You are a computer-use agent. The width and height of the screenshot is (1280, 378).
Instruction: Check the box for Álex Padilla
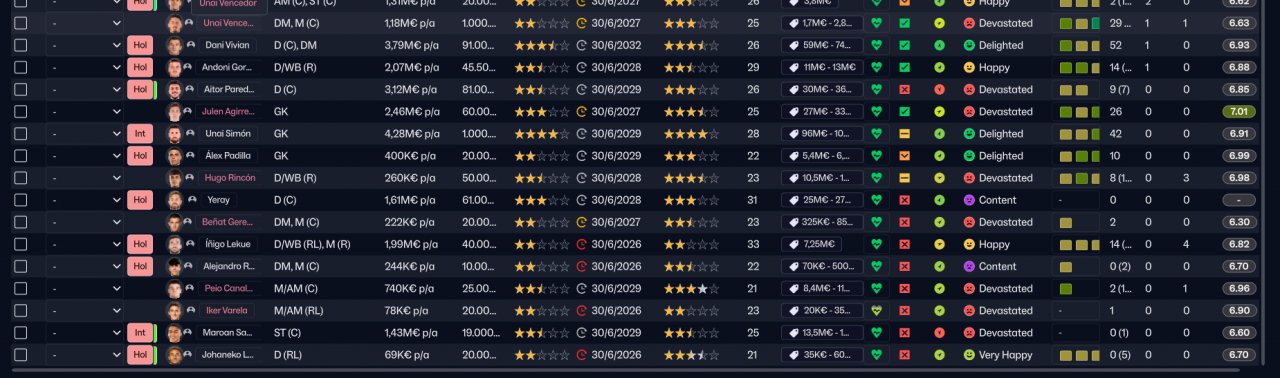pyautogui.click(x=20, y=155)
